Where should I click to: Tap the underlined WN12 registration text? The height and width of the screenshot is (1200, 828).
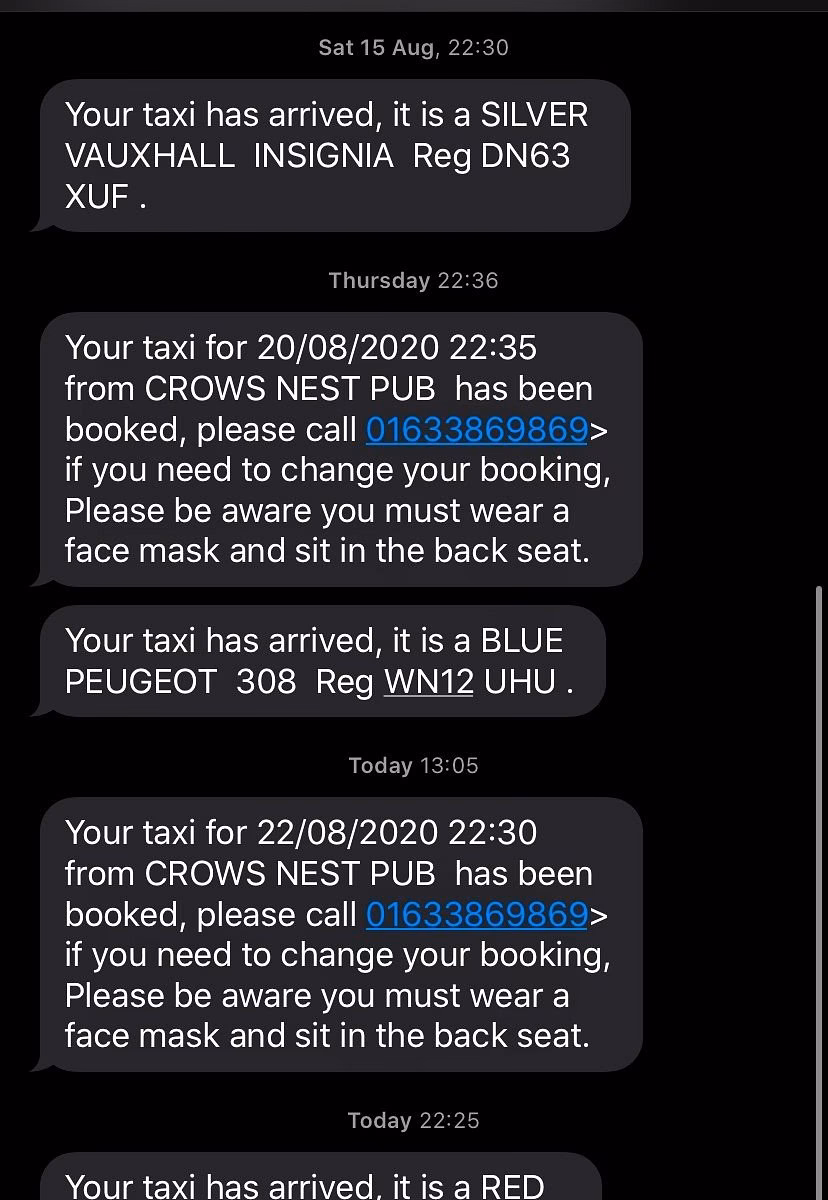pos(428,682)
